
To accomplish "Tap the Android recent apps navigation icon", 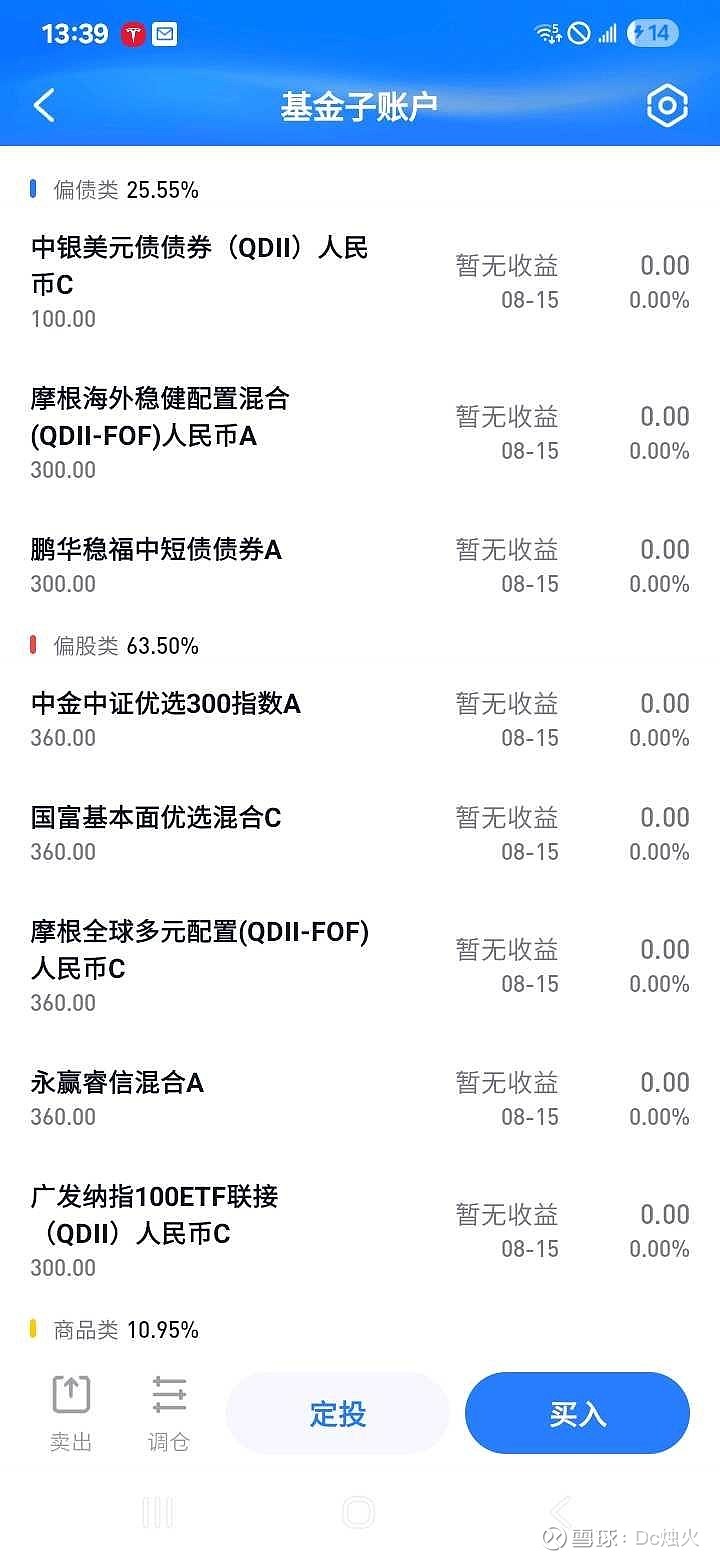I will click(157, 1513).
